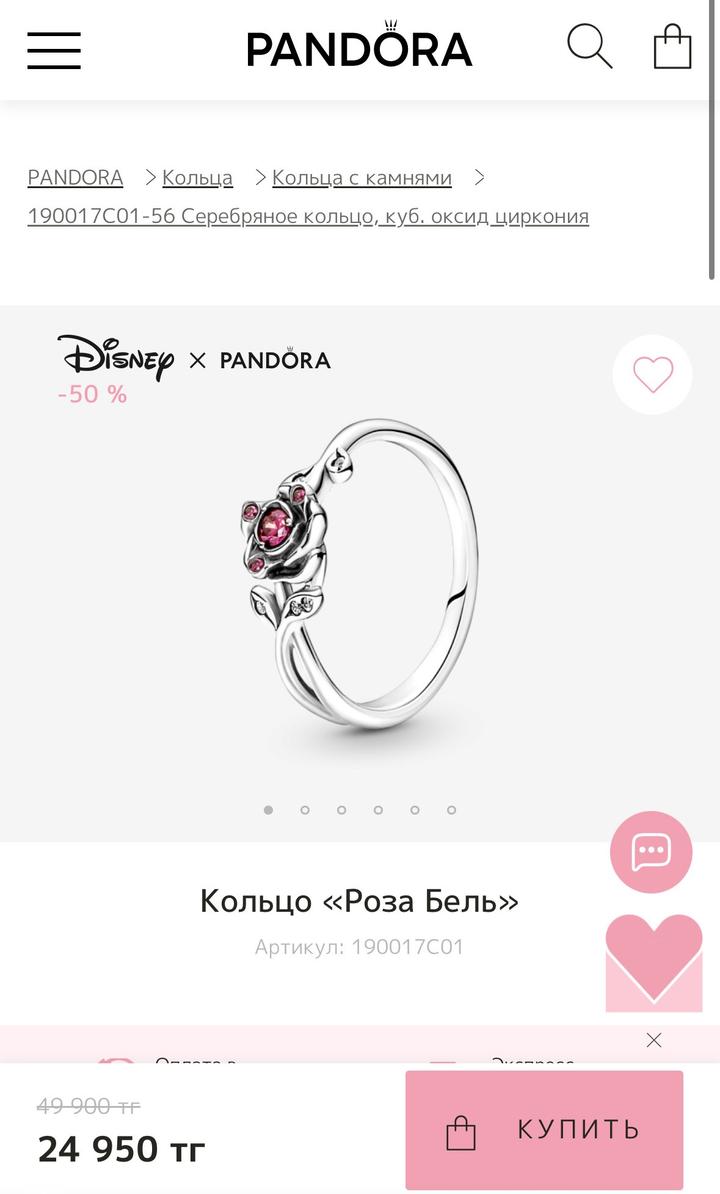Open the PANDORA breadcrumb link
Viewport: 720px width, 1194px height.
tap(75, 177)
